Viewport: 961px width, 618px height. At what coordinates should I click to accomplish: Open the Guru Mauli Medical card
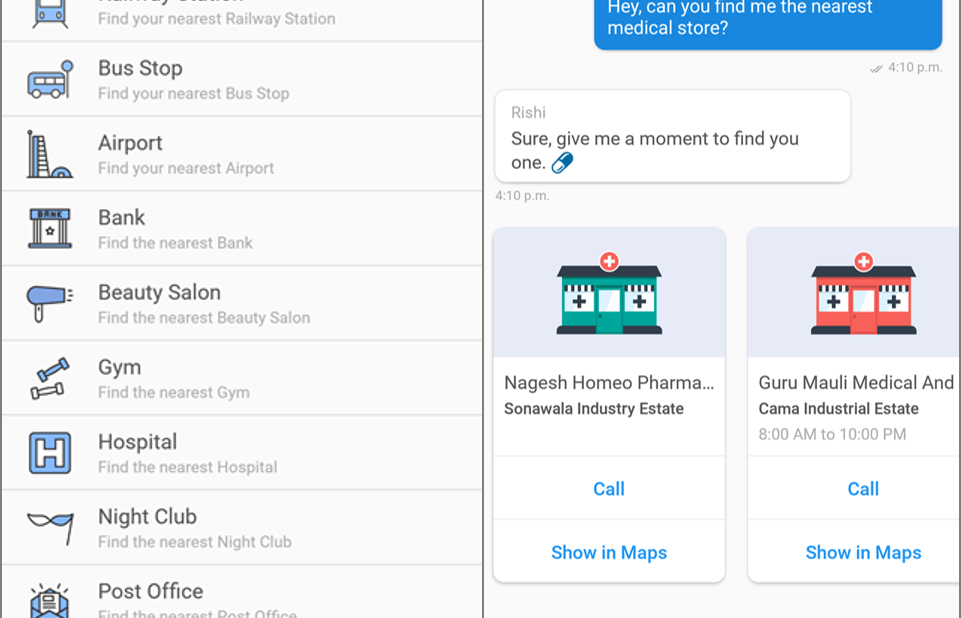[855, 340]
